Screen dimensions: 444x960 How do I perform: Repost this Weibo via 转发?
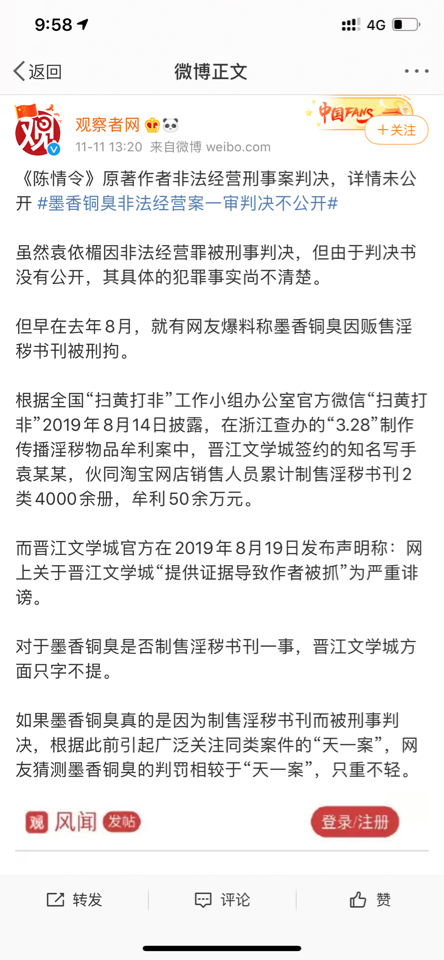pos(74,899)
